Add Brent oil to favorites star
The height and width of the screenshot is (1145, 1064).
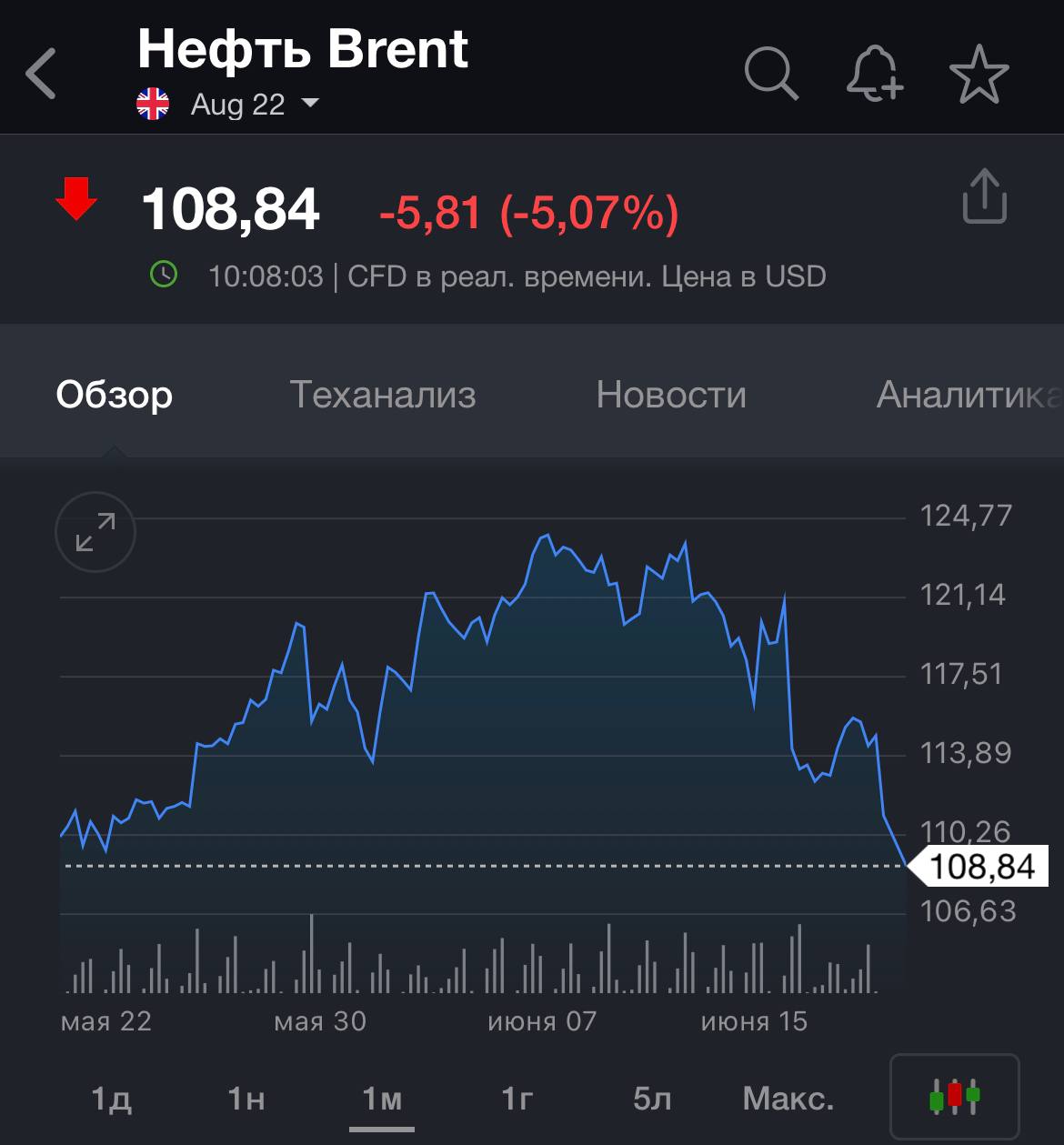click(x=979, y=73)
